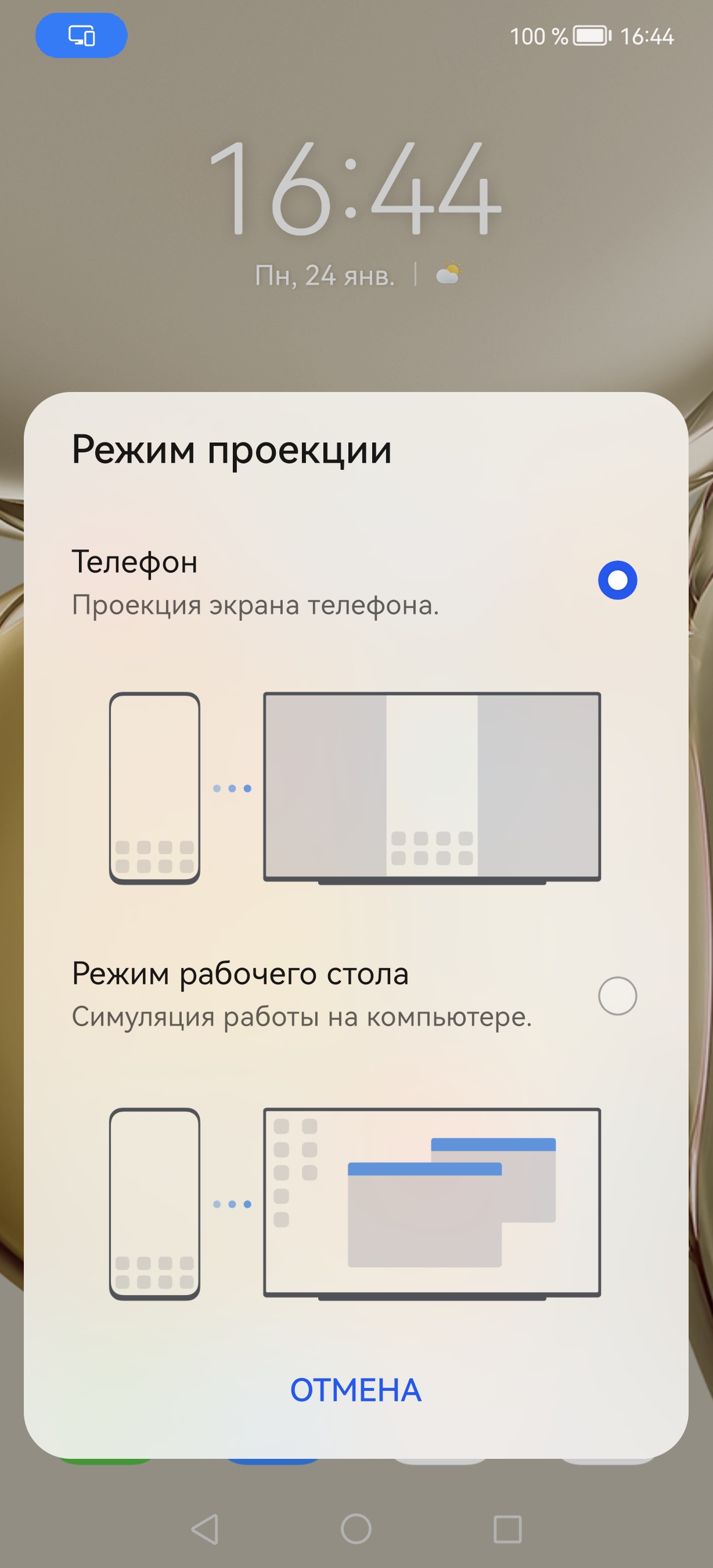Select the Телефон projection mode
This screenshot has height=1568, width=713.
(617, 580)
